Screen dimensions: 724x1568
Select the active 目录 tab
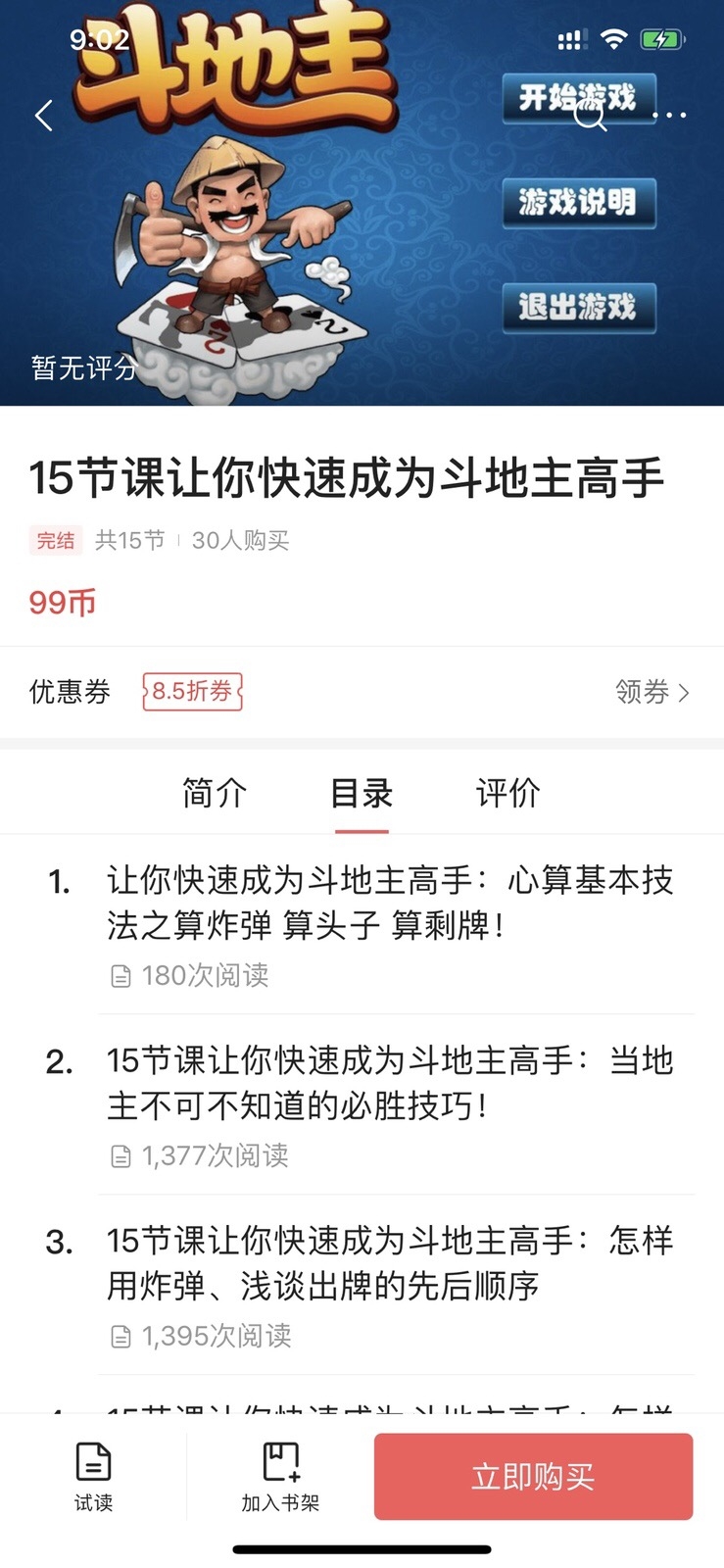tap(362, 792)
